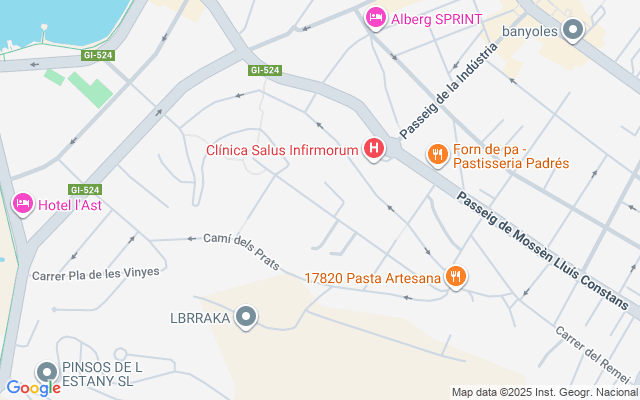The height and width of the screenshot is (400, 640).
Task: Open Alberg SPRINT lodging marker
Action: pyautogui.click(x=375, y=18)
